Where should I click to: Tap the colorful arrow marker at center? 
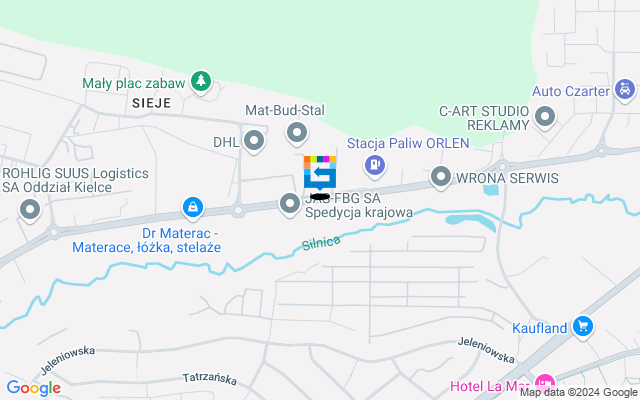(x=320, y=172)
